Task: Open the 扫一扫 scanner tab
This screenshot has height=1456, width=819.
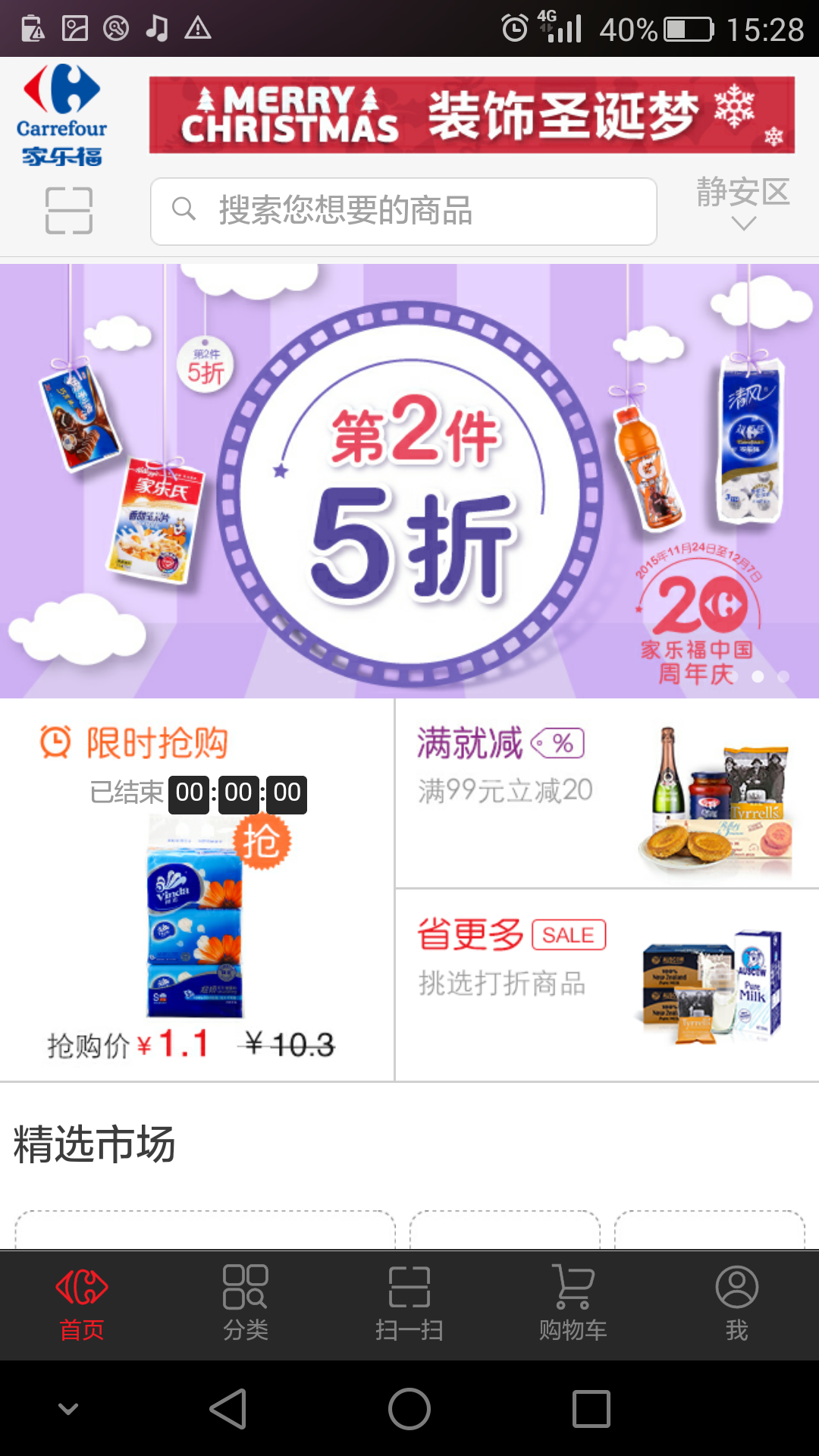Action: tap(409, 1304)
